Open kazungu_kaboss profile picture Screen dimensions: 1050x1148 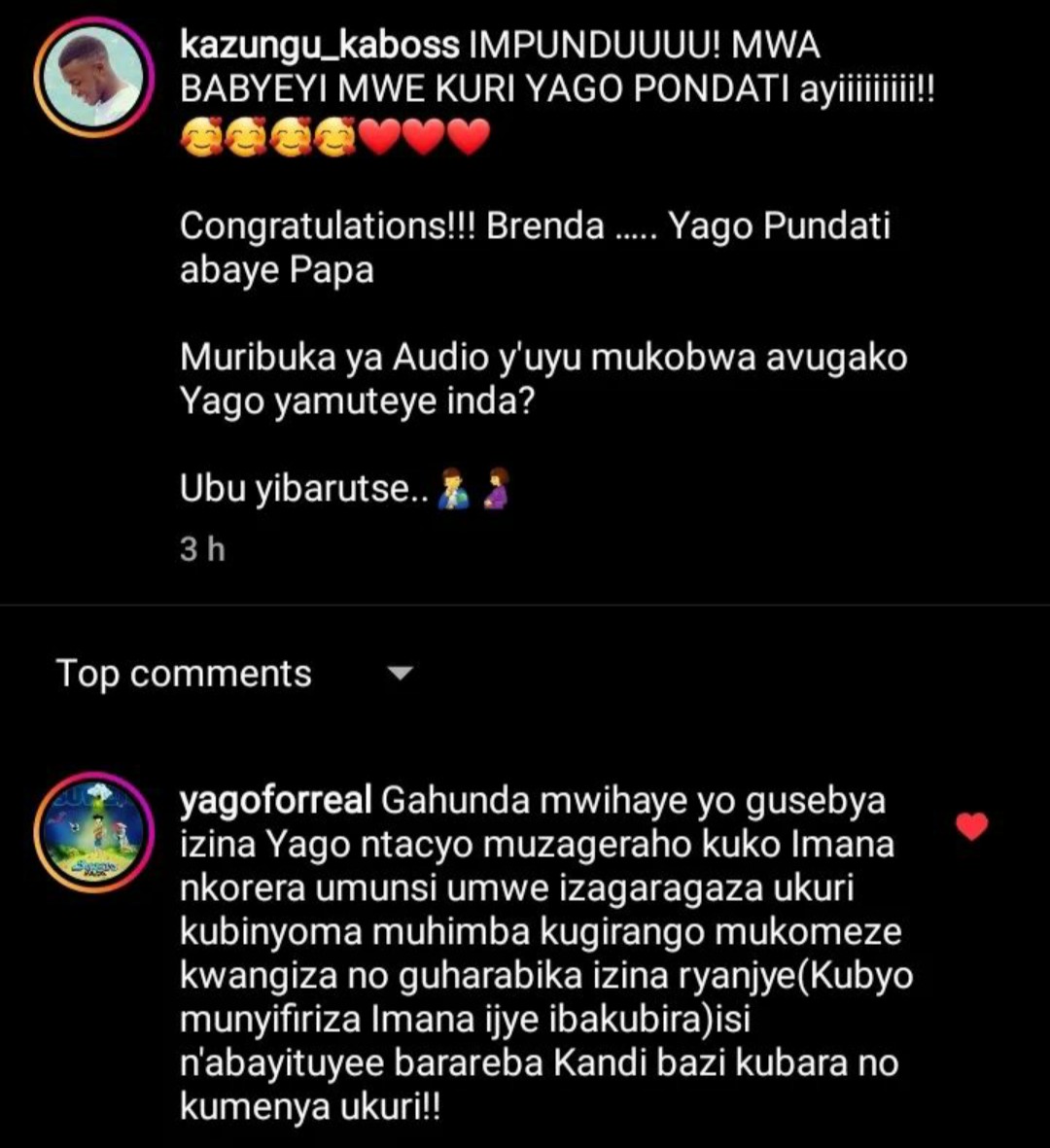click(x=93, y=76)
